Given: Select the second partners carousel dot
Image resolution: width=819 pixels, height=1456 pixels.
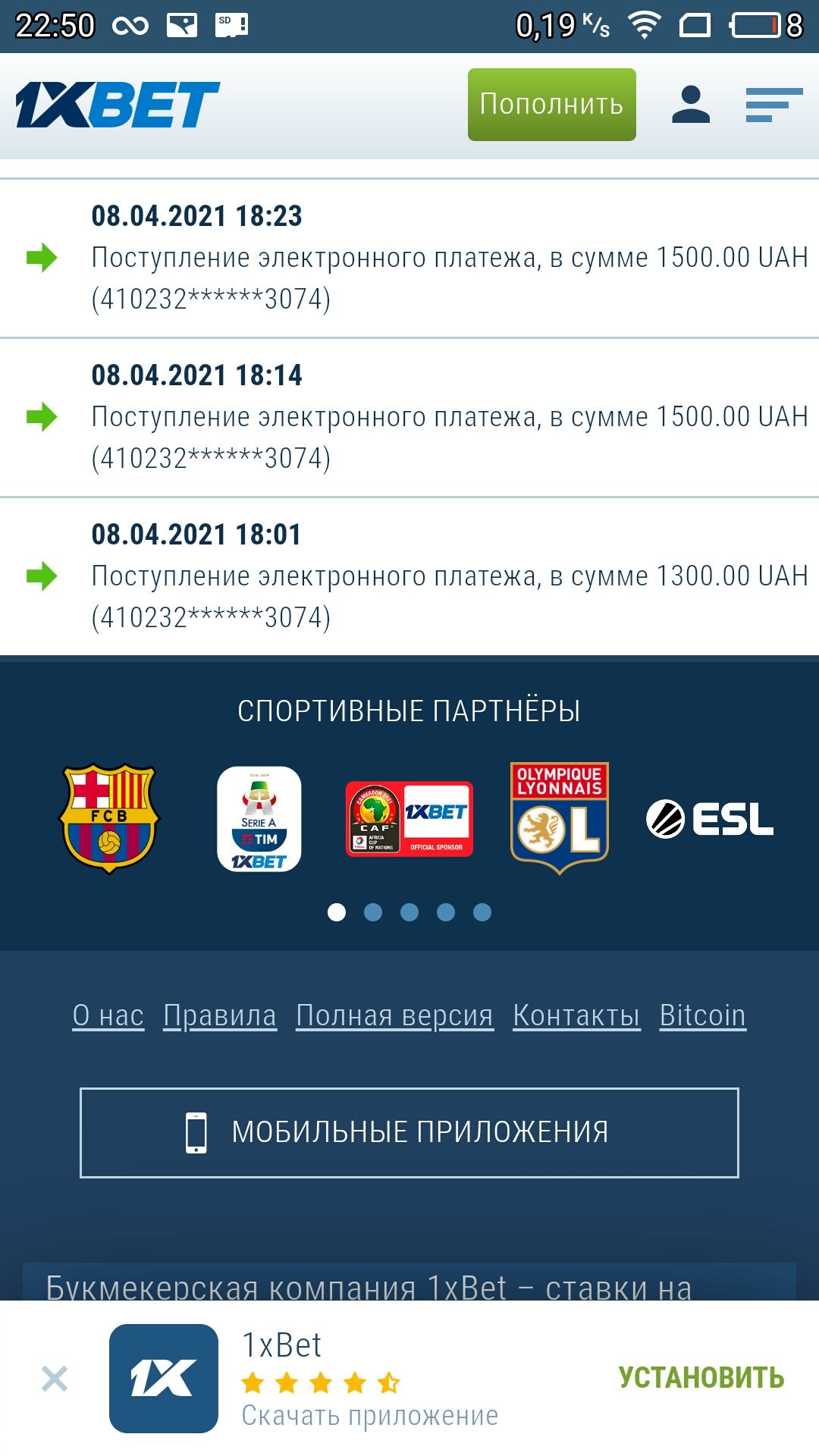Looking at the screenshot, I should tap(373, 912).
